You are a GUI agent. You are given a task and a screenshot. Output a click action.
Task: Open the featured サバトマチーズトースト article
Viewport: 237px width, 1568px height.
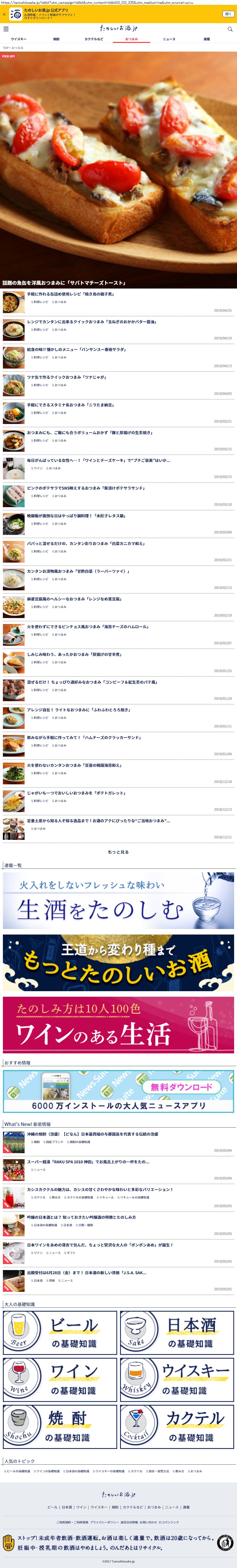click(118, 170)
